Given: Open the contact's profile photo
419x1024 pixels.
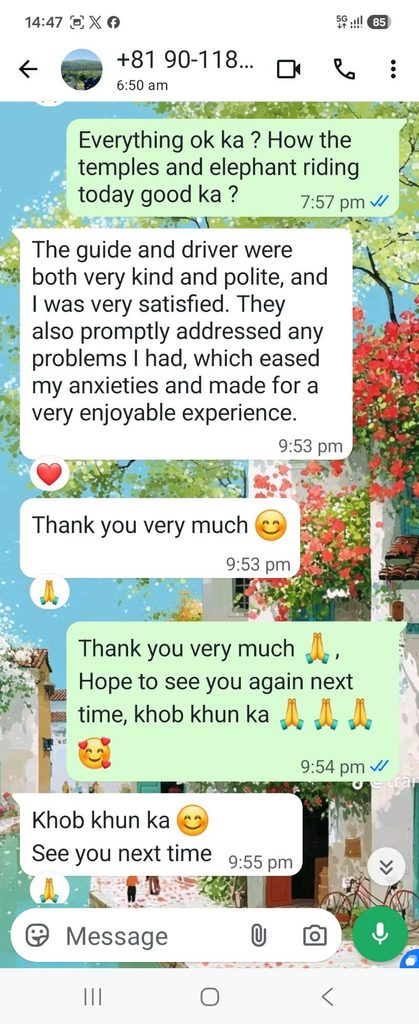Looking at the screenshot, I should (82, 69).
